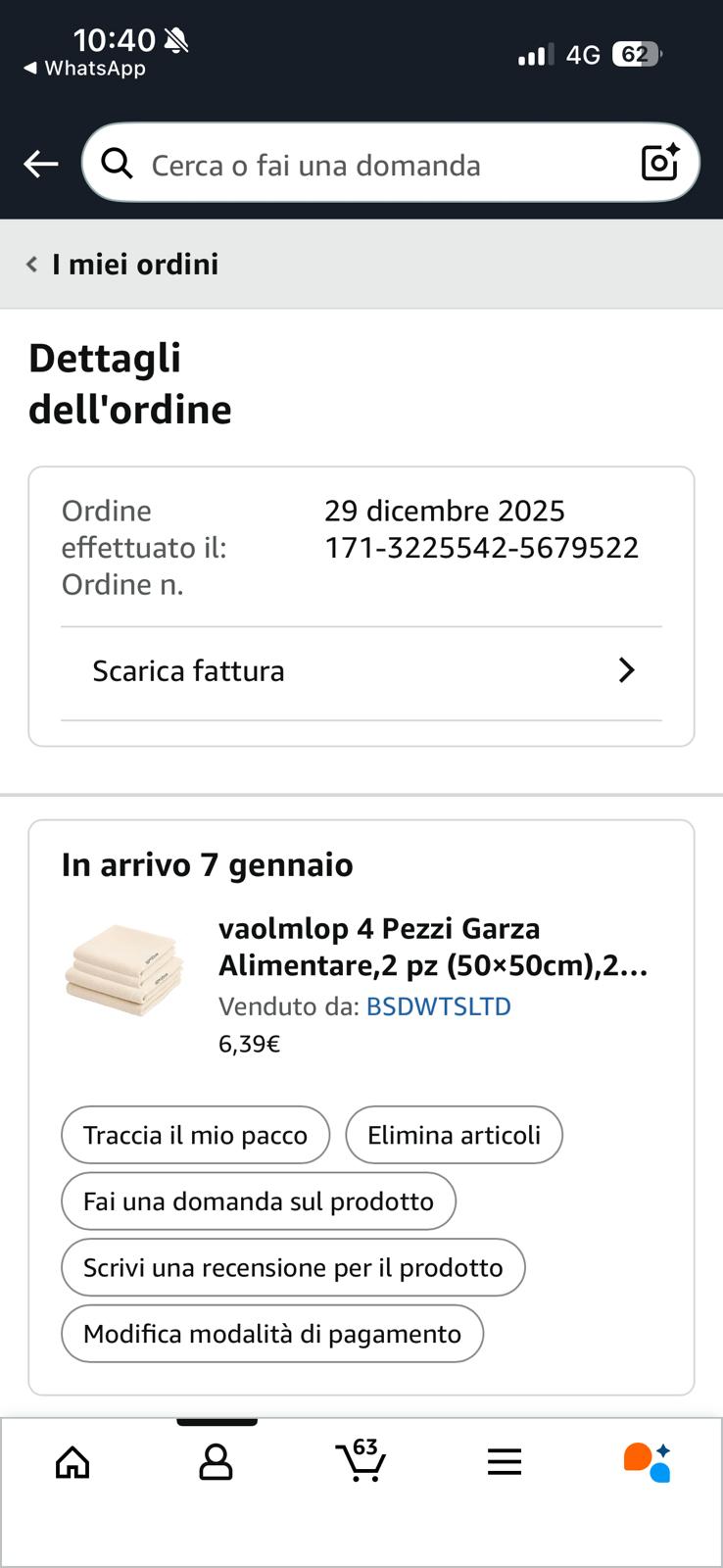Image resolution: width=723 pixels, height=1568 pixels.
Task: Tap 'Elimina articoli' button
Action: click(454, 1135)
